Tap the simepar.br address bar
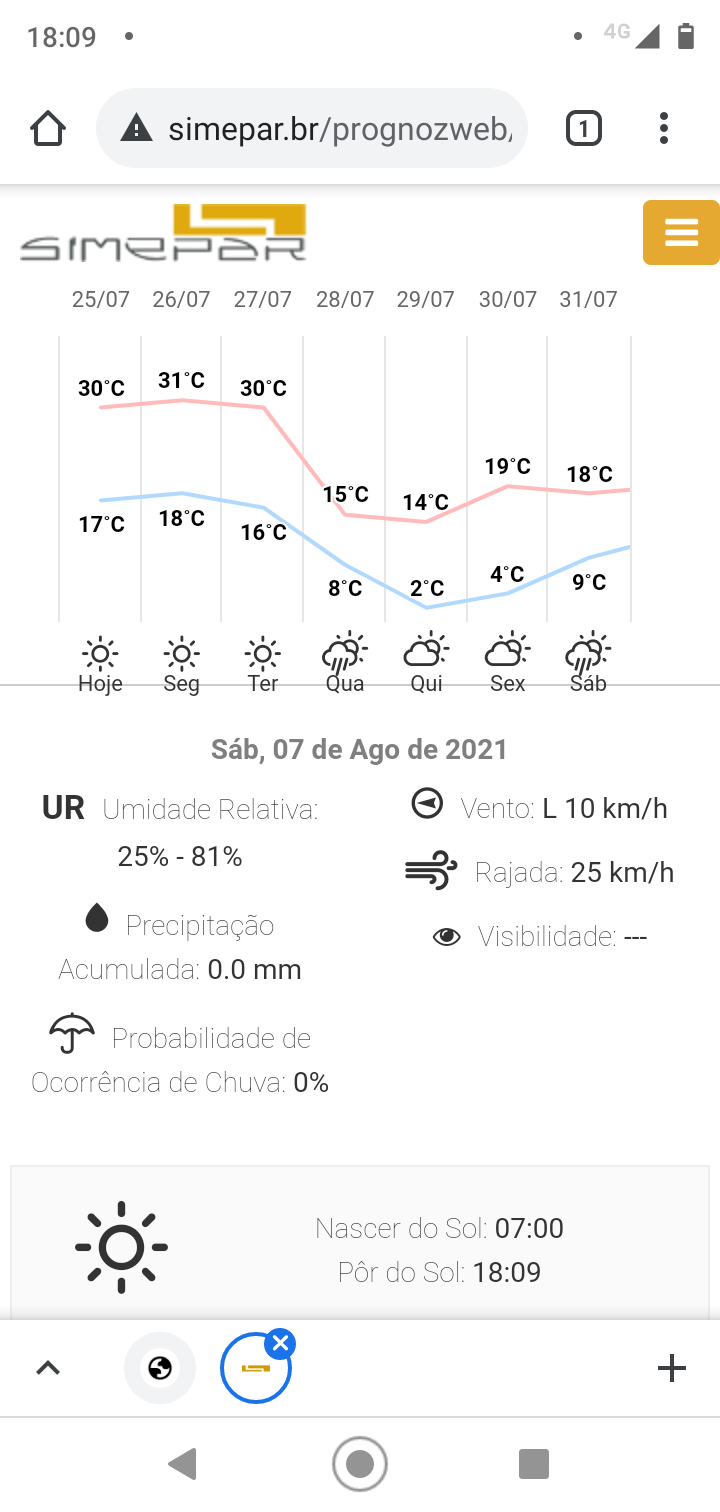 click(312, 128)
